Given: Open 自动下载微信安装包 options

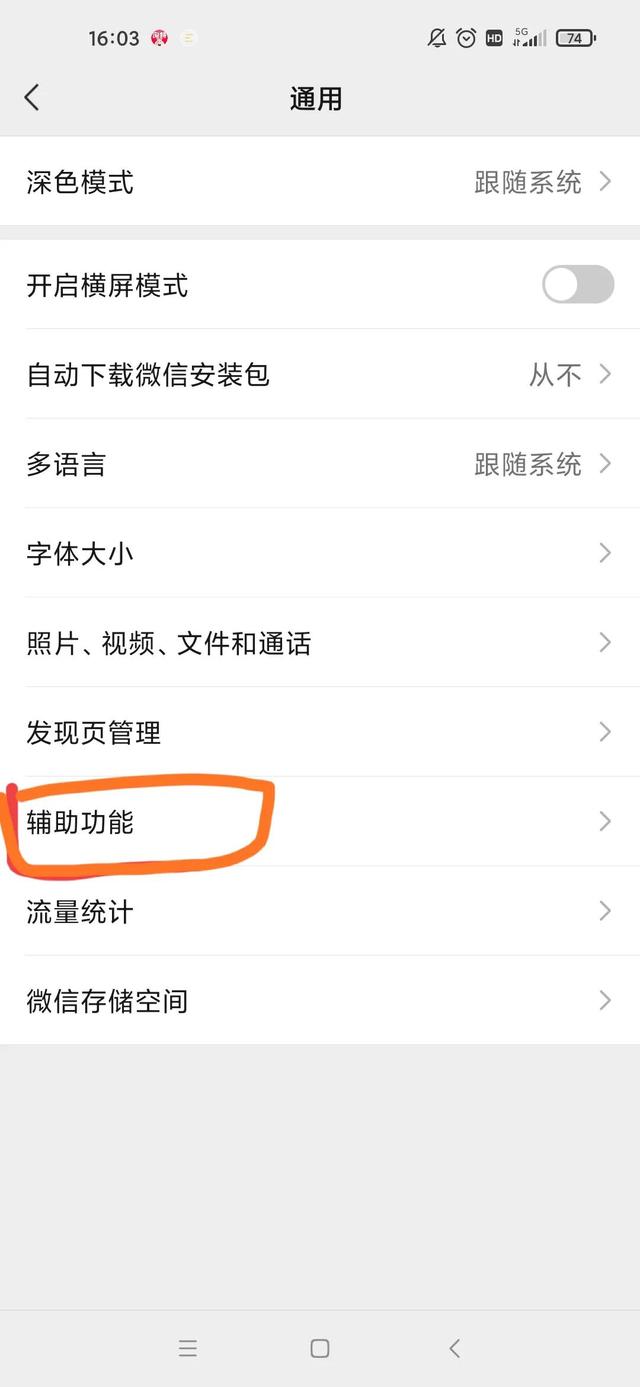Looking at the screenshot, I should tap(320, 375).
